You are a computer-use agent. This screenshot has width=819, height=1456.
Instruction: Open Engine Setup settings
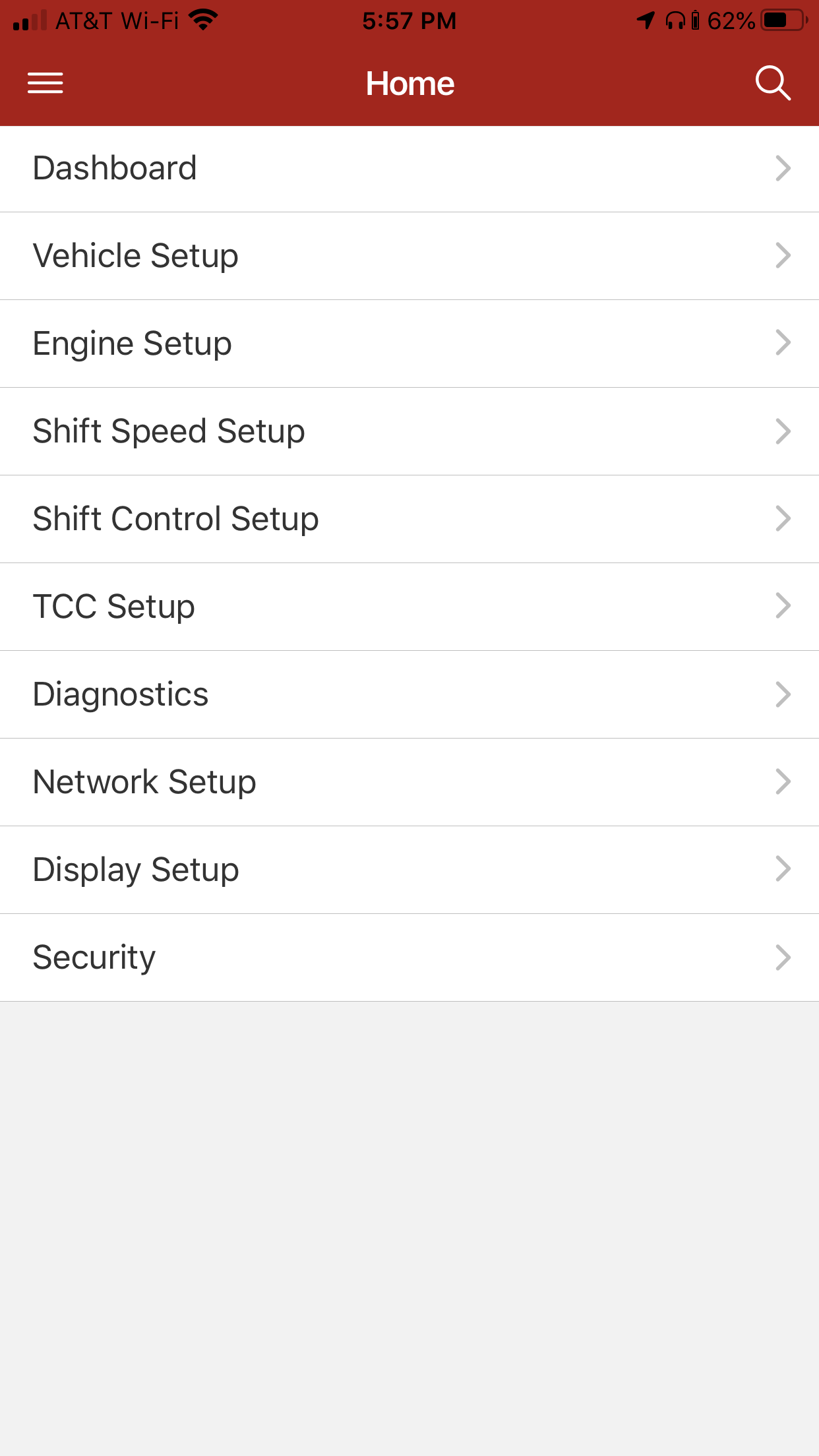pos(409,344)
